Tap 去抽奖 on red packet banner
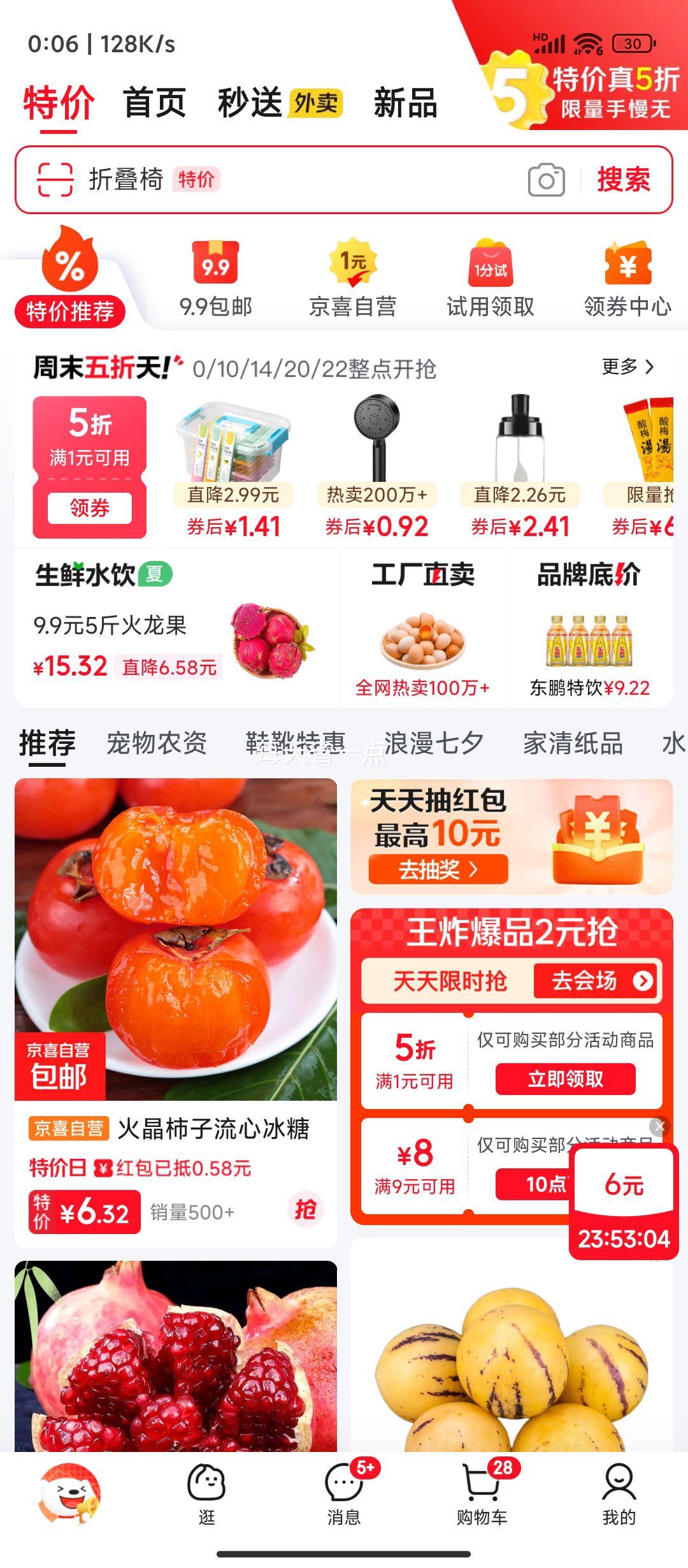Image resolution: width=688 pixels, height=1568 pixels. click(x=438, y=869)
